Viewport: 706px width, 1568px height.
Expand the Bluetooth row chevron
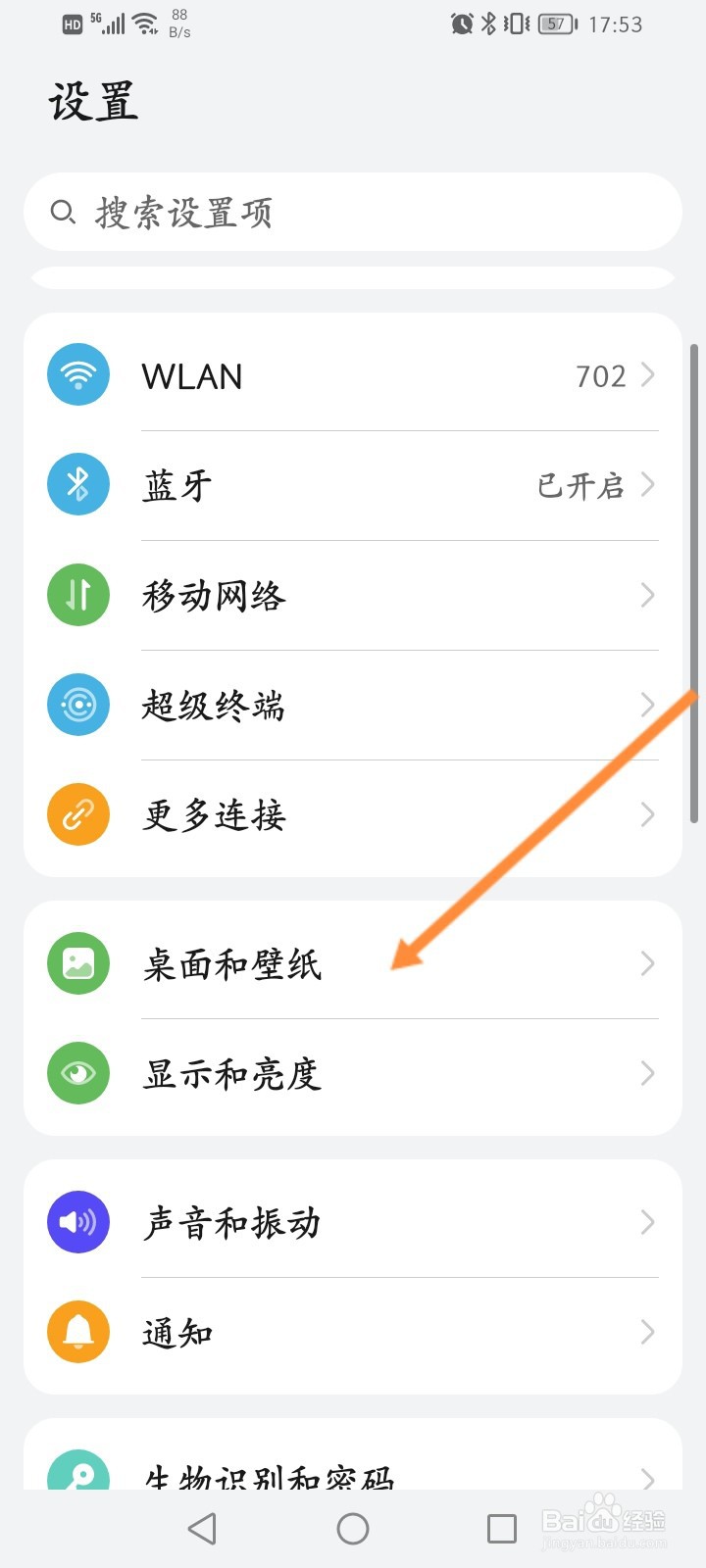click(x=648, y=484)
